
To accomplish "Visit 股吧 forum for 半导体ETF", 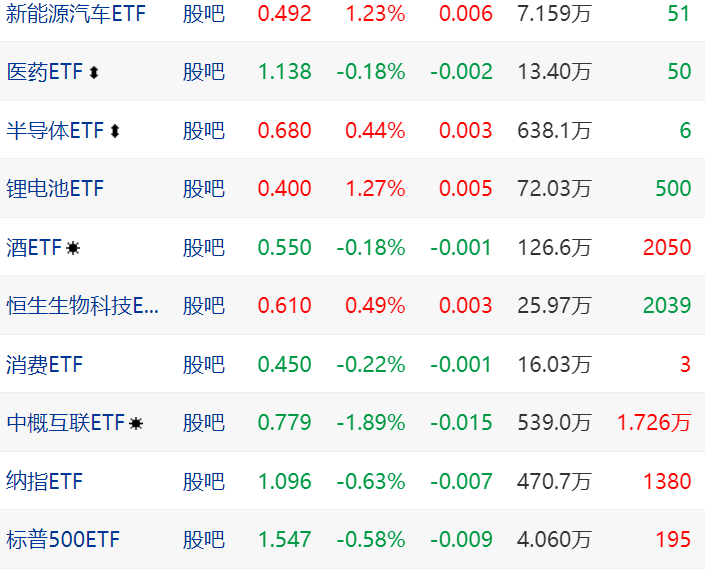I will point(204,130).
